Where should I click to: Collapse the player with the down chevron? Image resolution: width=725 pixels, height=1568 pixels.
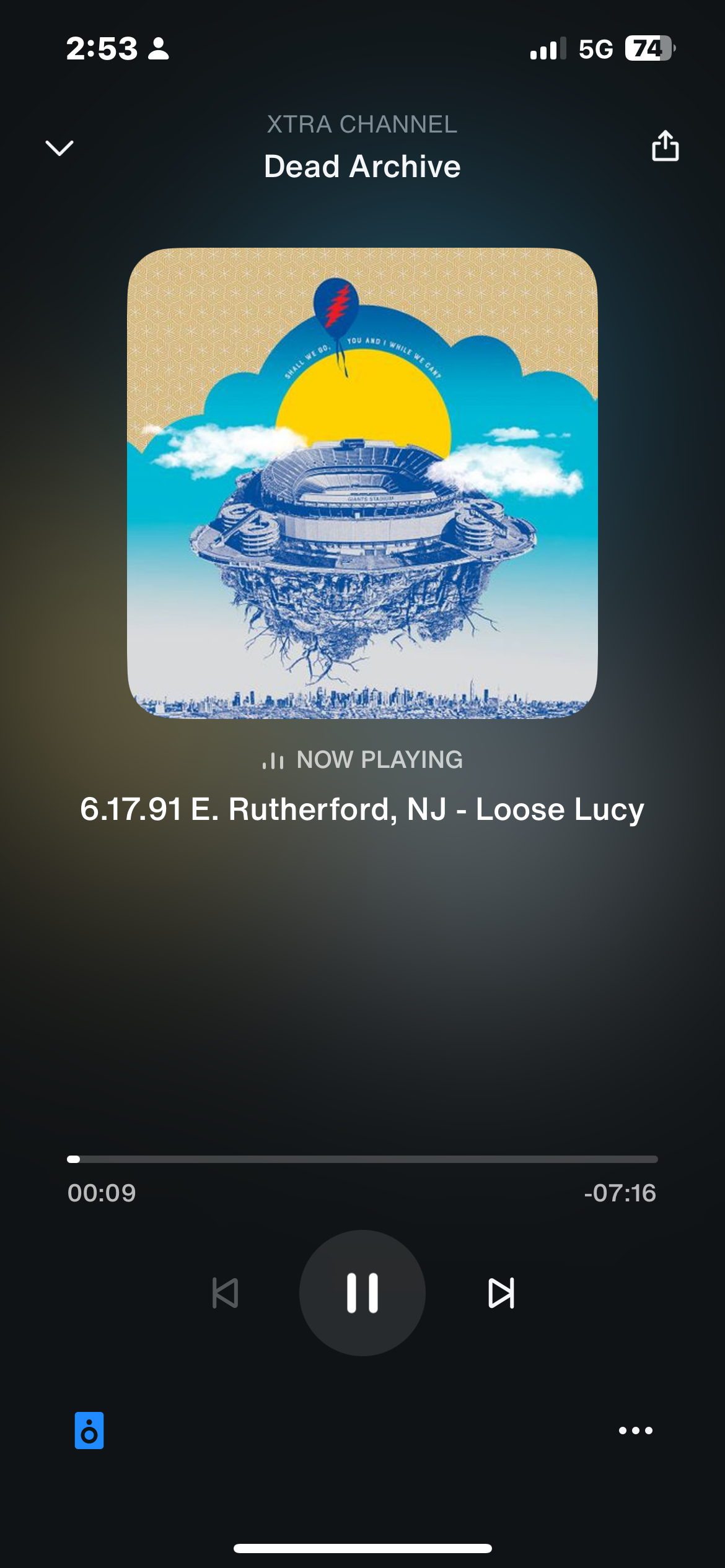[59, 148]
